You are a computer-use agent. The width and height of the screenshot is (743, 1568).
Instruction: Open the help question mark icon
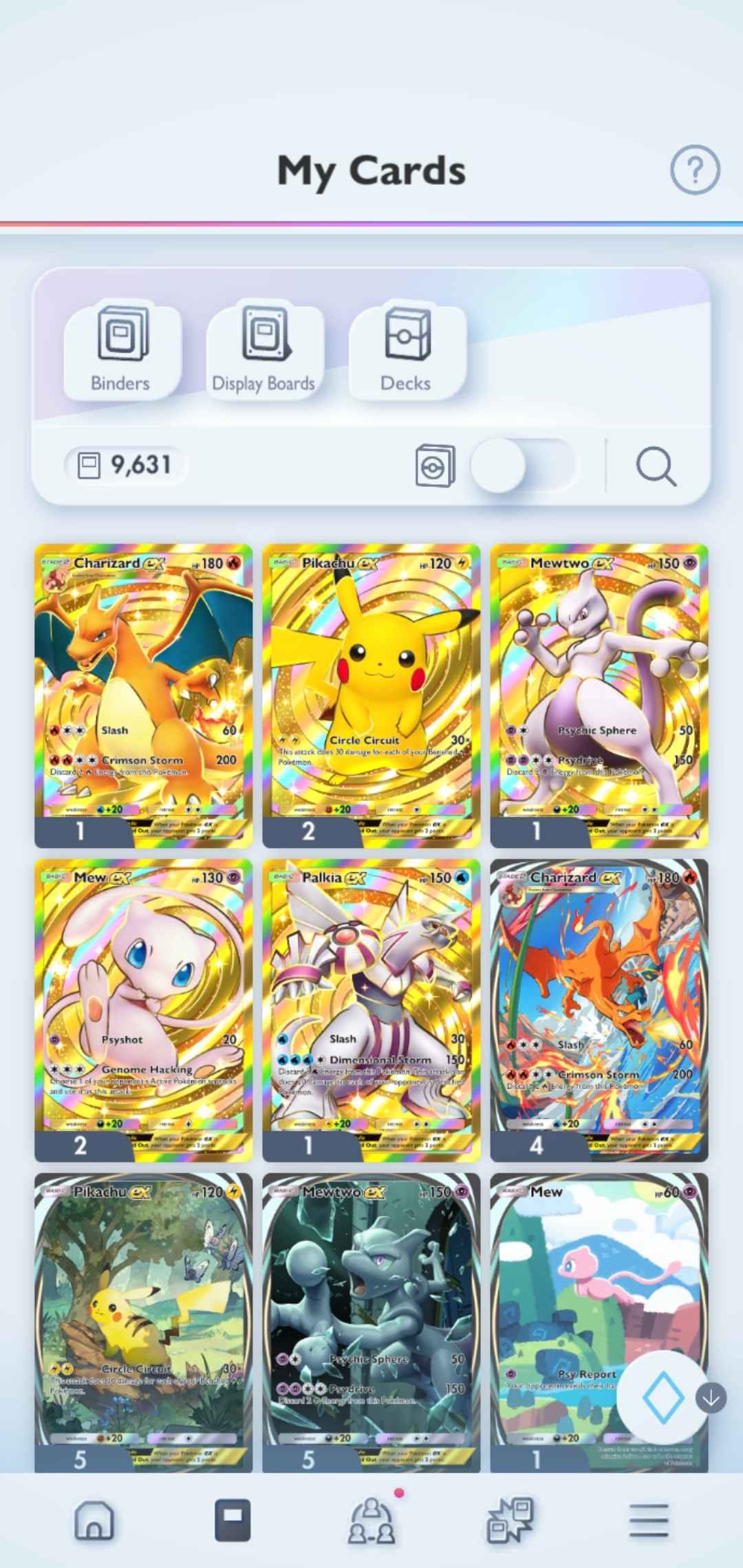click(x=695, y=170)
